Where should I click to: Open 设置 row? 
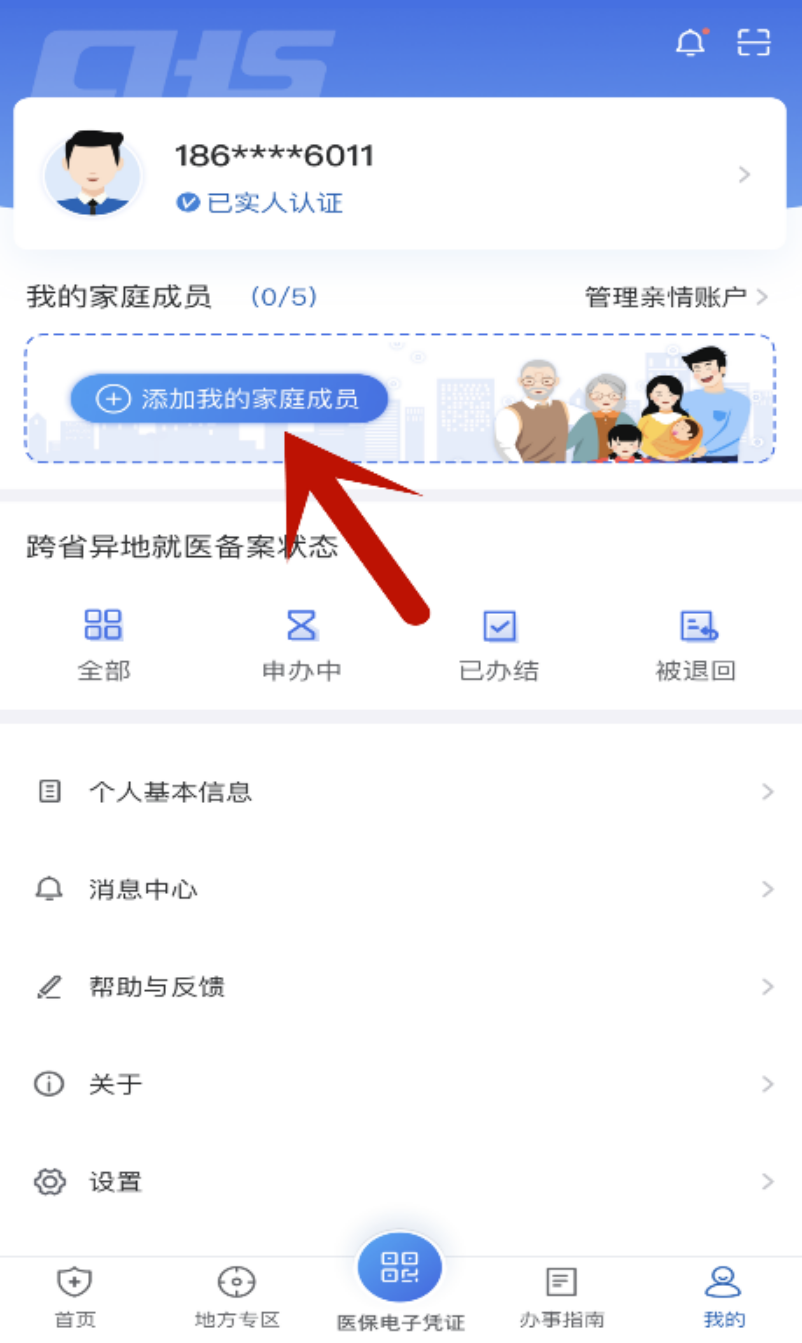(x=400, y=1182)
